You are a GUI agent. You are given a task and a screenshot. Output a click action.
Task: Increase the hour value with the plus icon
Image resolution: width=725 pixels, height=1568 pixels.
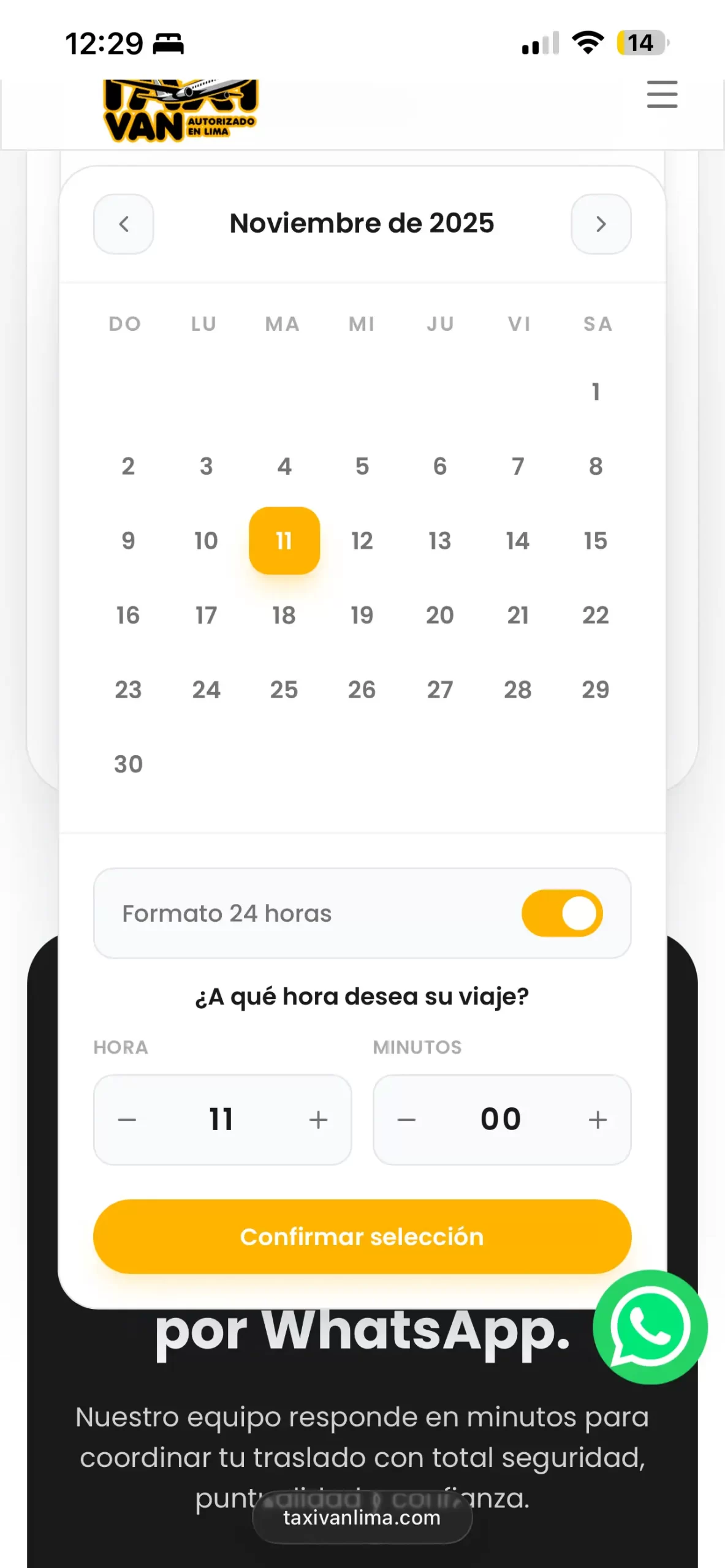coord(318,1118)
